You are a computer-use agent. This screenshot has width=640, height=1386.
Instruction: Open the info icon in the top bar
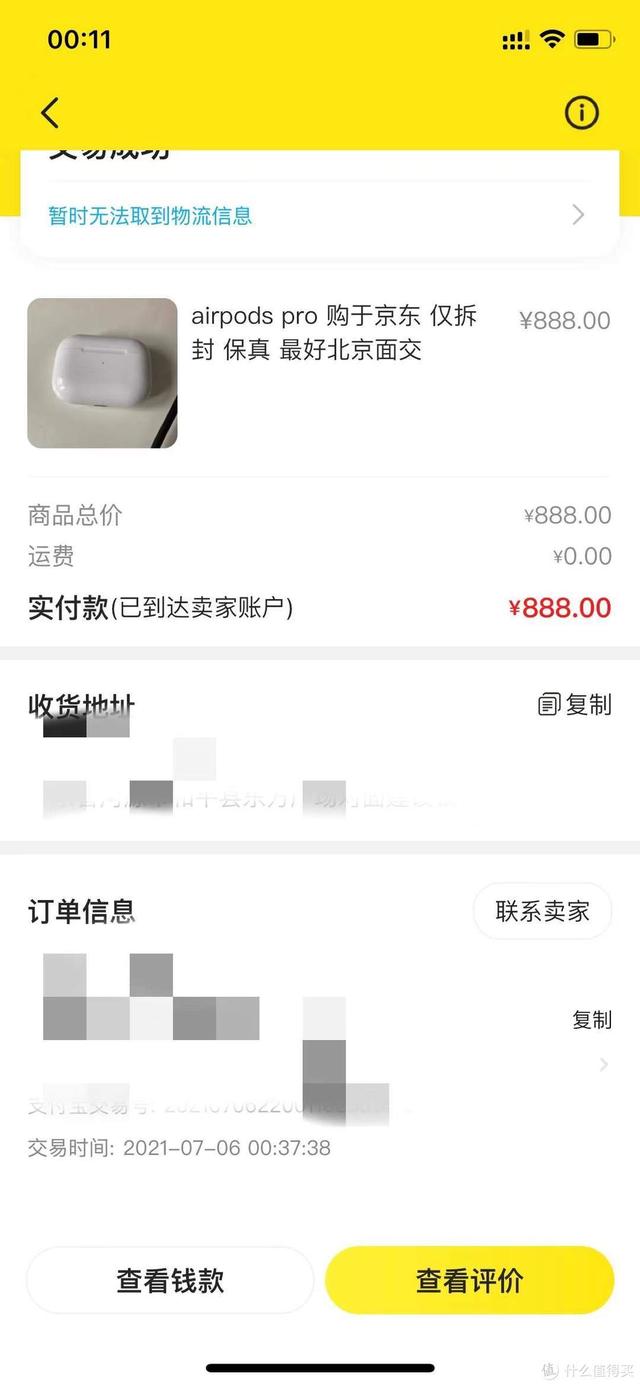click(x=581, y=113)
